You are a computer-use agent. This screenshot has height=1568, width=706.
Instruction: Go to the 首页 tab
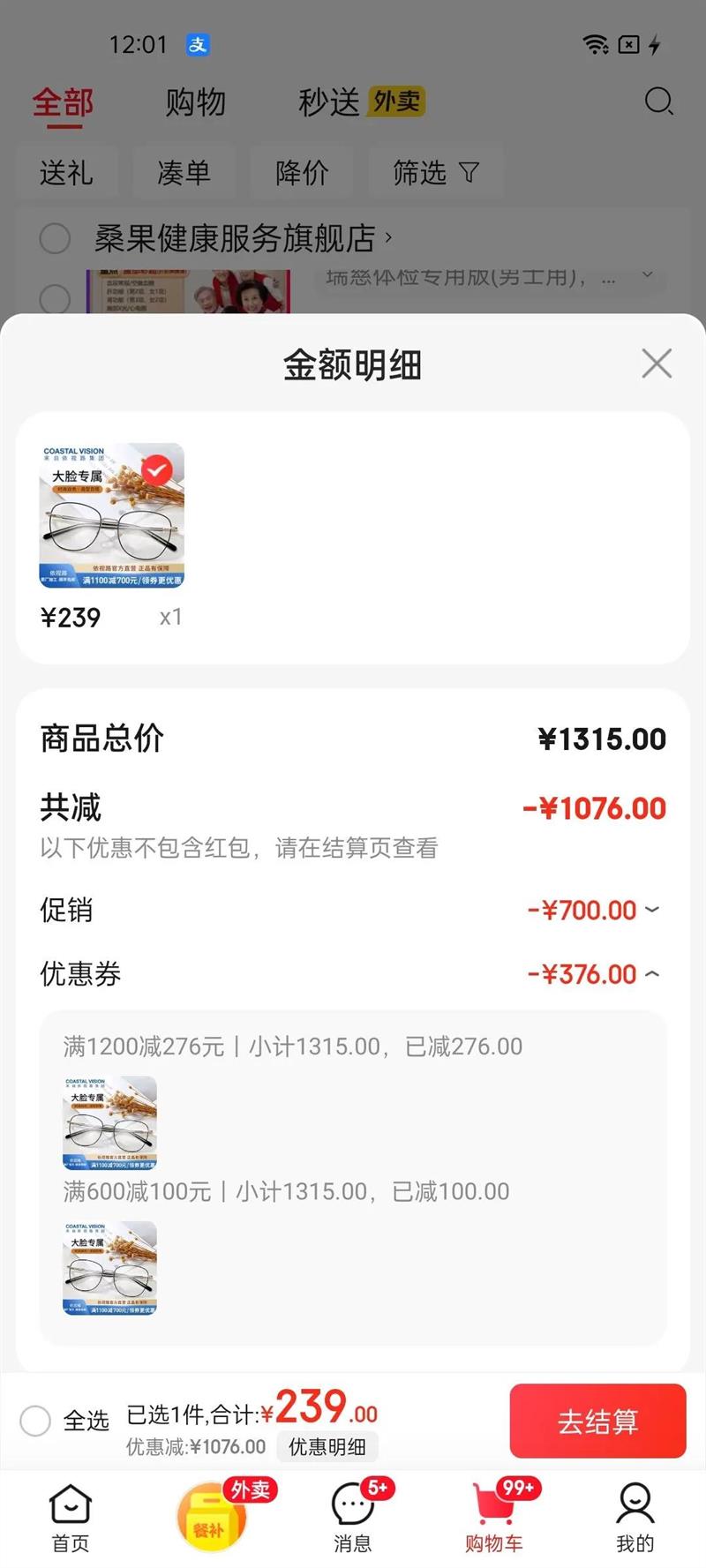(x=71, y=1518)
